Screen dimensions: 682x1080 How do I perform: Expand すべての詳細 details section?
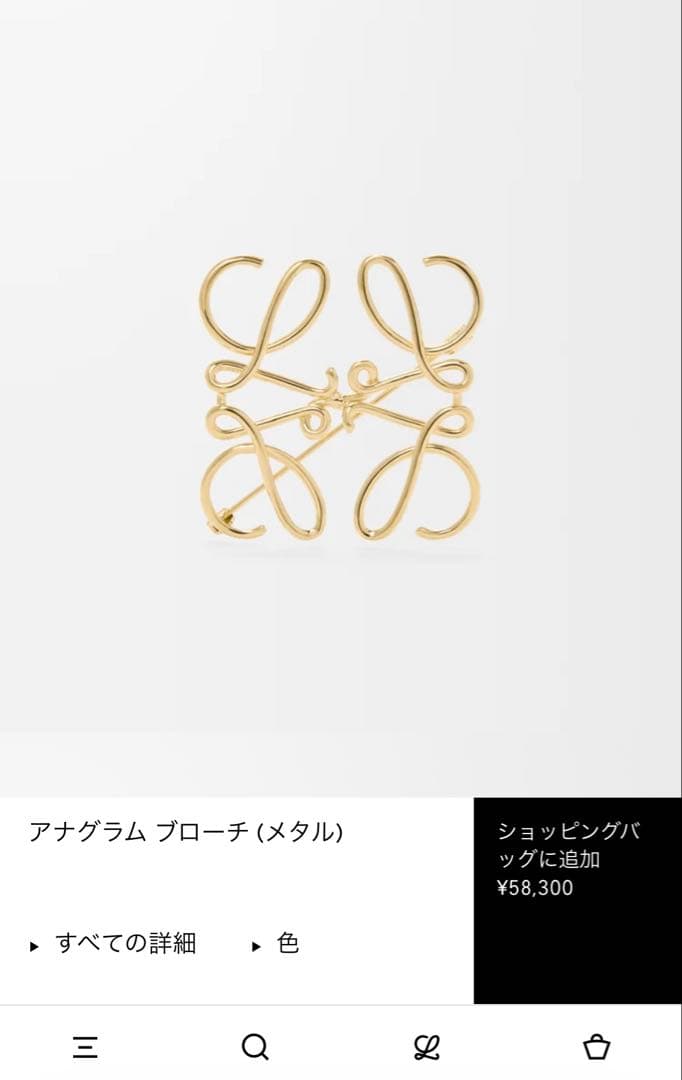113,943
